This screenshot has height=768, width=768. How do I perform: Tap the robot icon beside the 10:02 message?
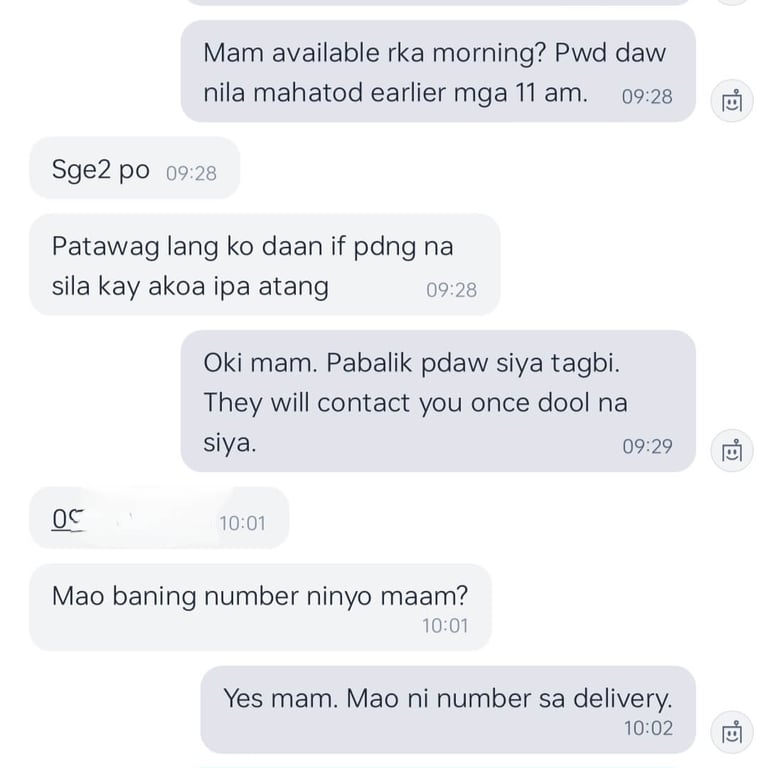[x=731, y=731]
